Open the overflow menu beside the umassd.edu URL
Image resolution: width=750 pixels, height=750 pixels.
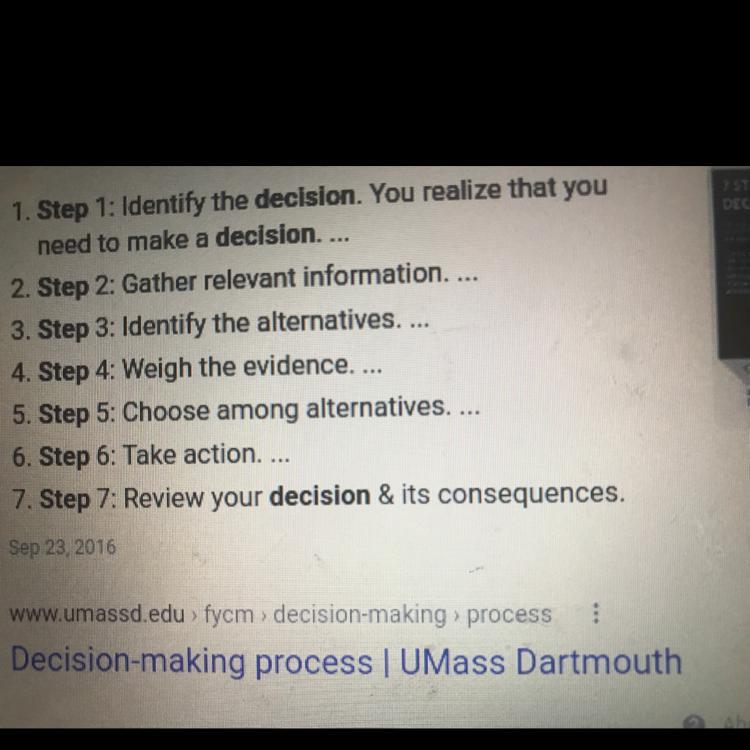pyautogui.click(x=596, y=614)
